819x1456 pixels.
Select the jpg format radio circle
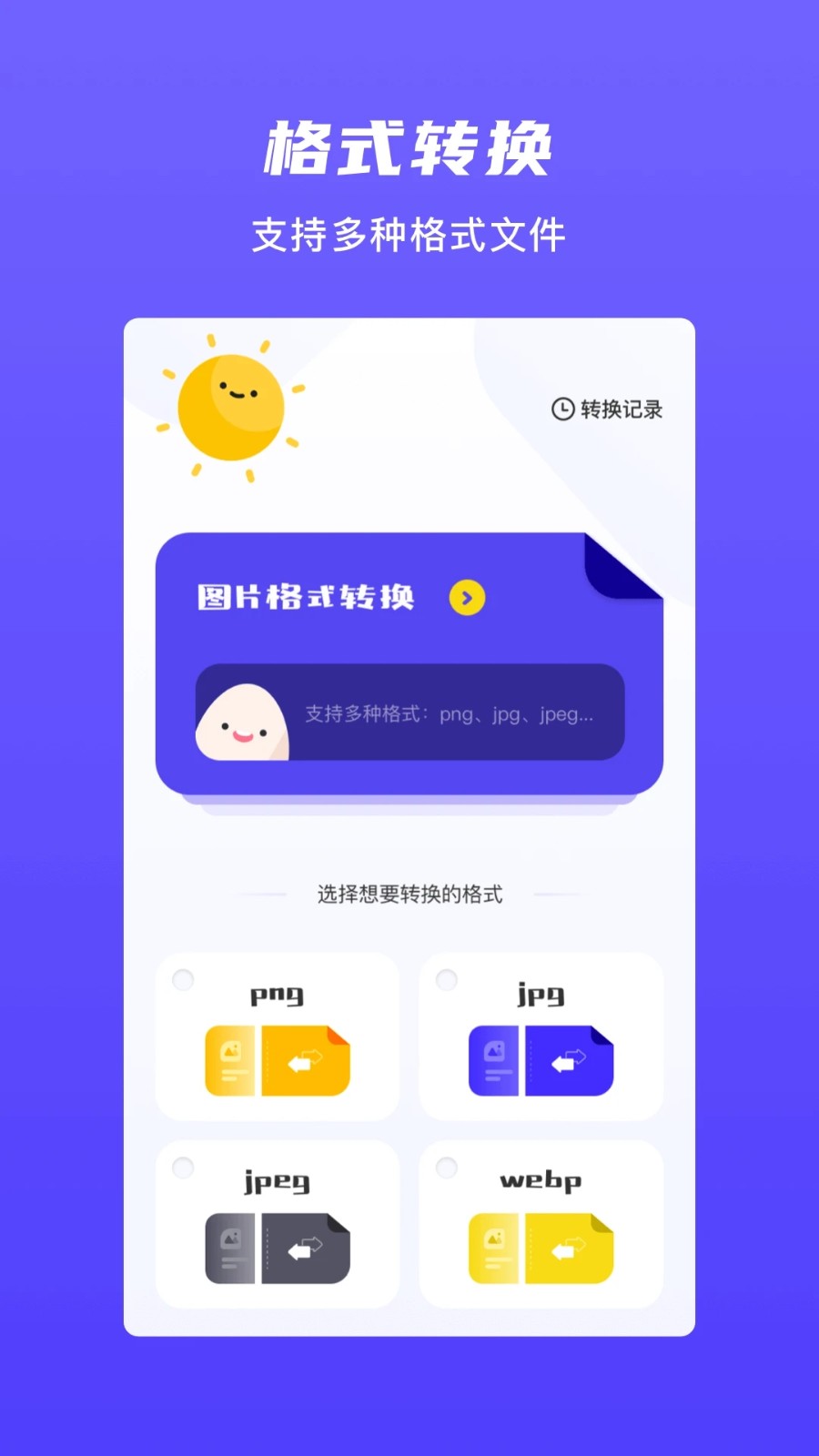447,979
